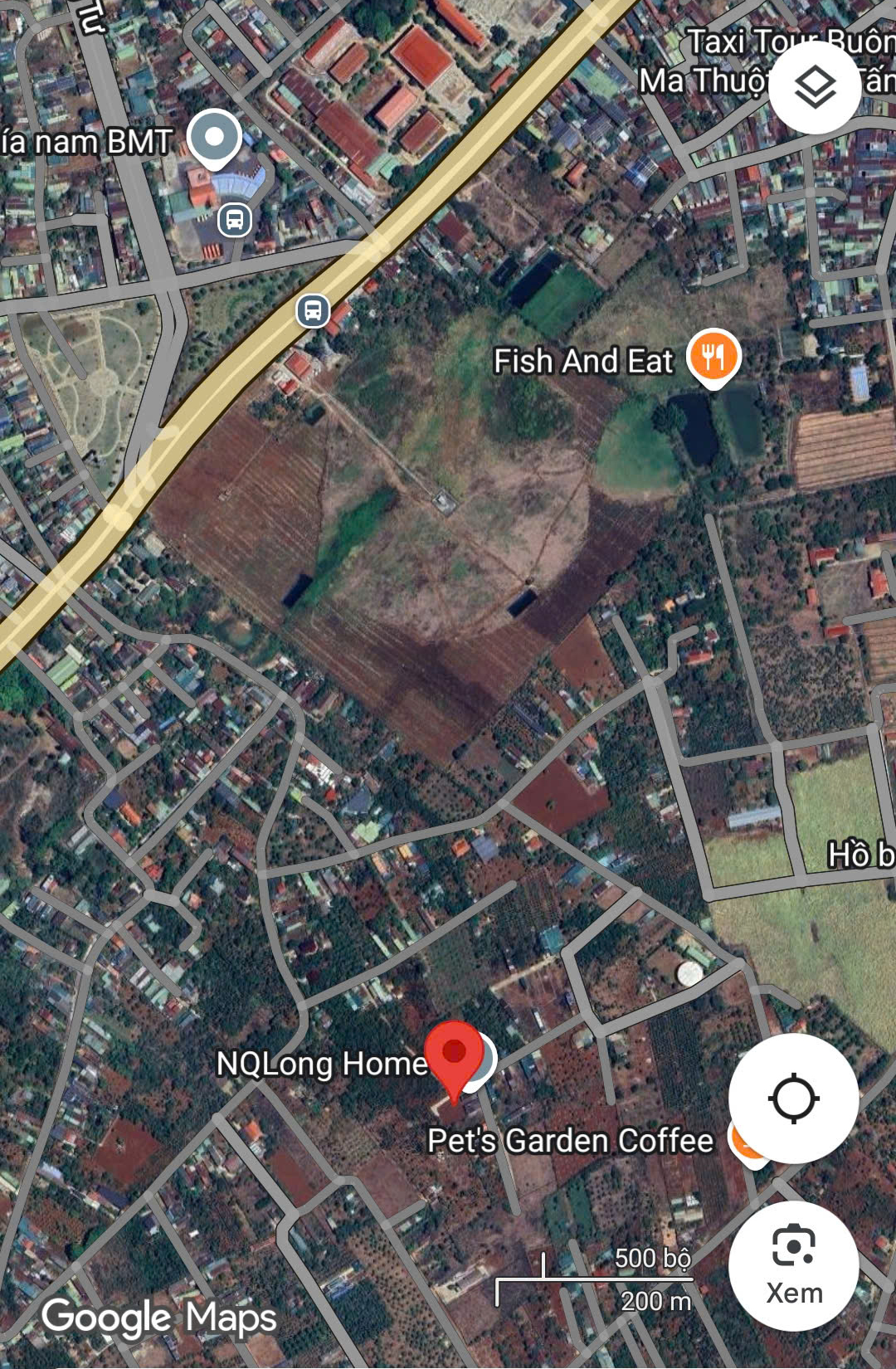
Task: Center the map on my location
Action: point(793,1098)
